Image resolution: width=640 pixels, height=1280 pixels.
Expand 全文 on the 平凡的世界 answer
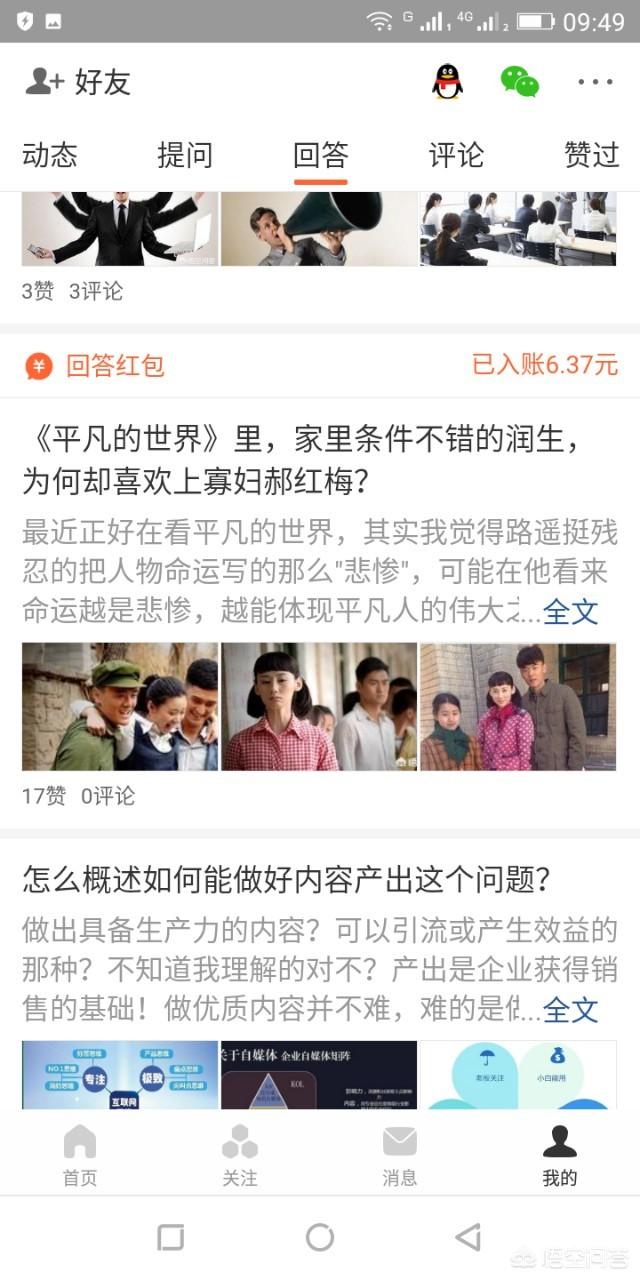click(570, 611)
